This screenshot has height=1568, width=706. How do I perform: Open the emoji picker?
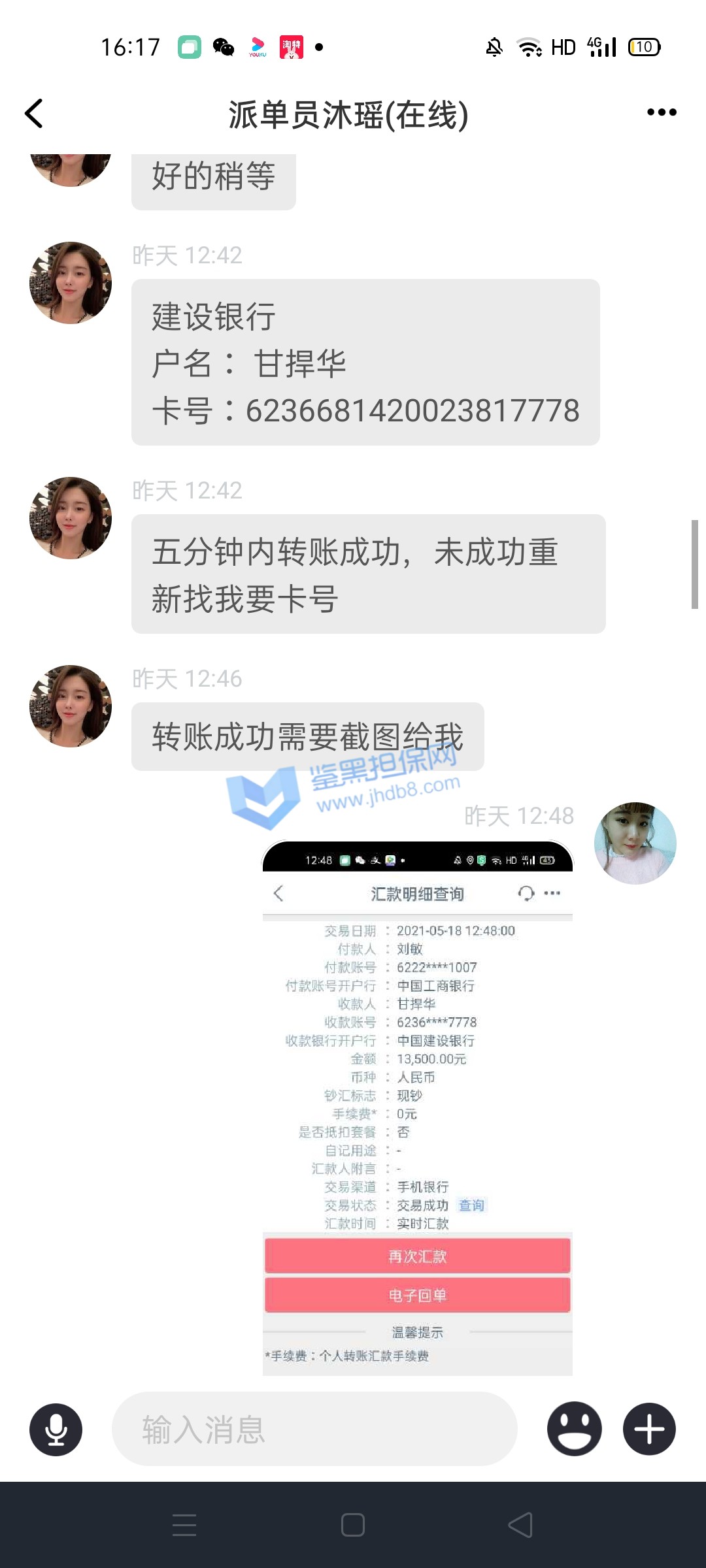point(574,1429)
